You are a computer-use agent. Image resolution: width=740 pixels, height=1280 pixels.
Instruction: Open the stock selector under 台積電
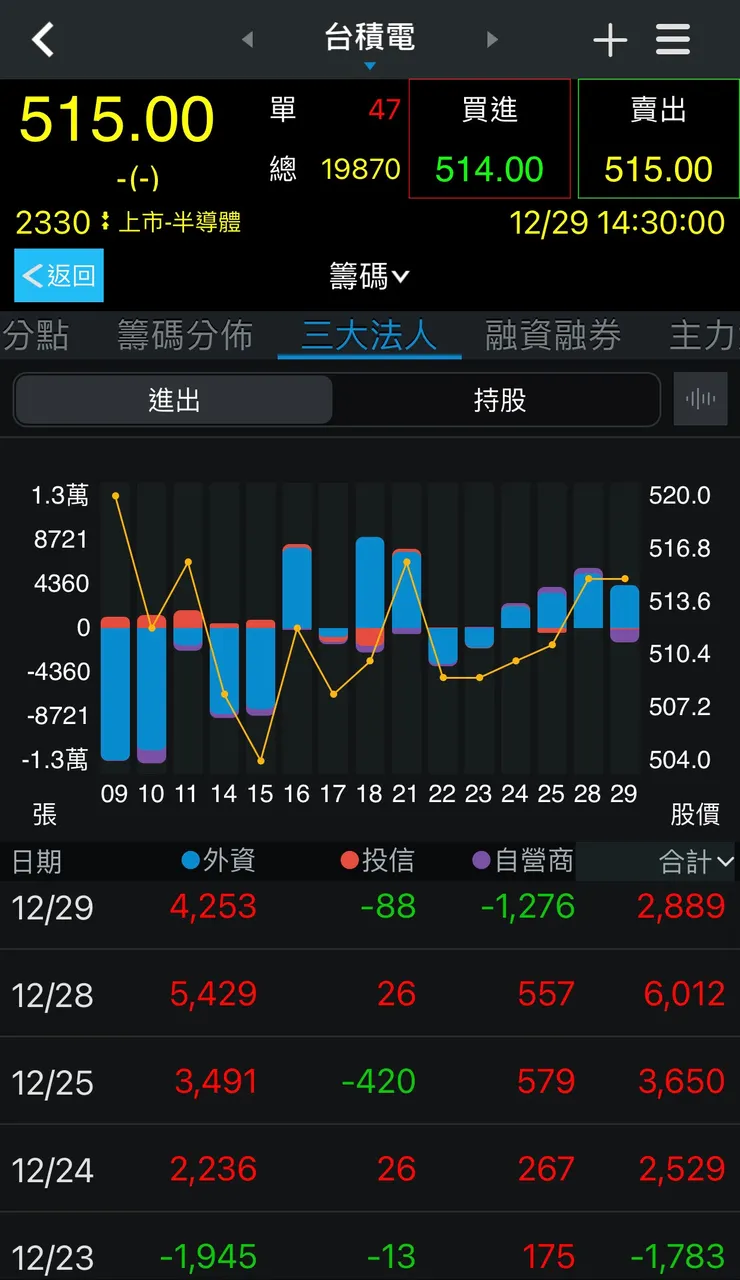369,64
